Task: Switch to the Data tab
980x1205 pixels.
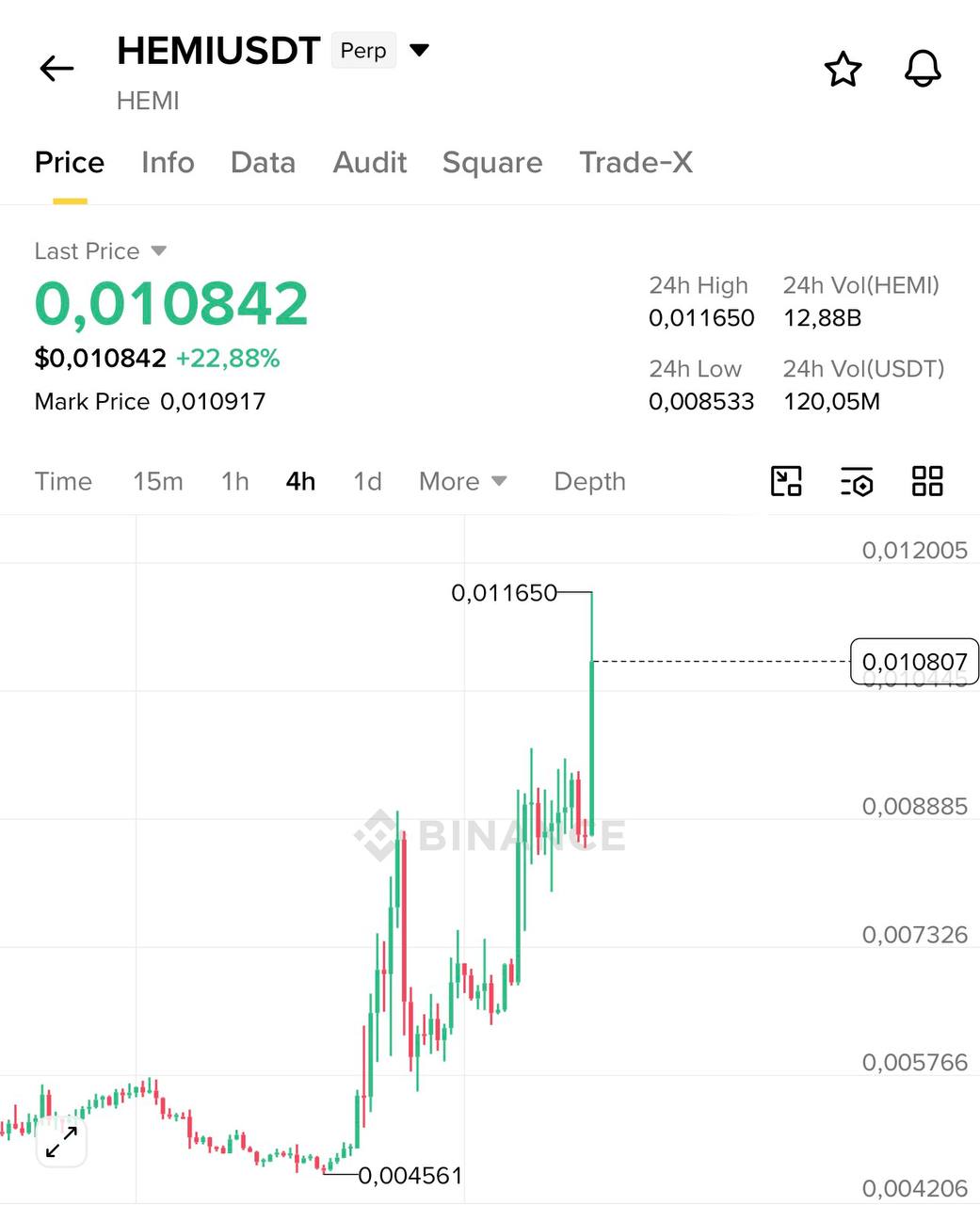Action: [x=263, y=162]
